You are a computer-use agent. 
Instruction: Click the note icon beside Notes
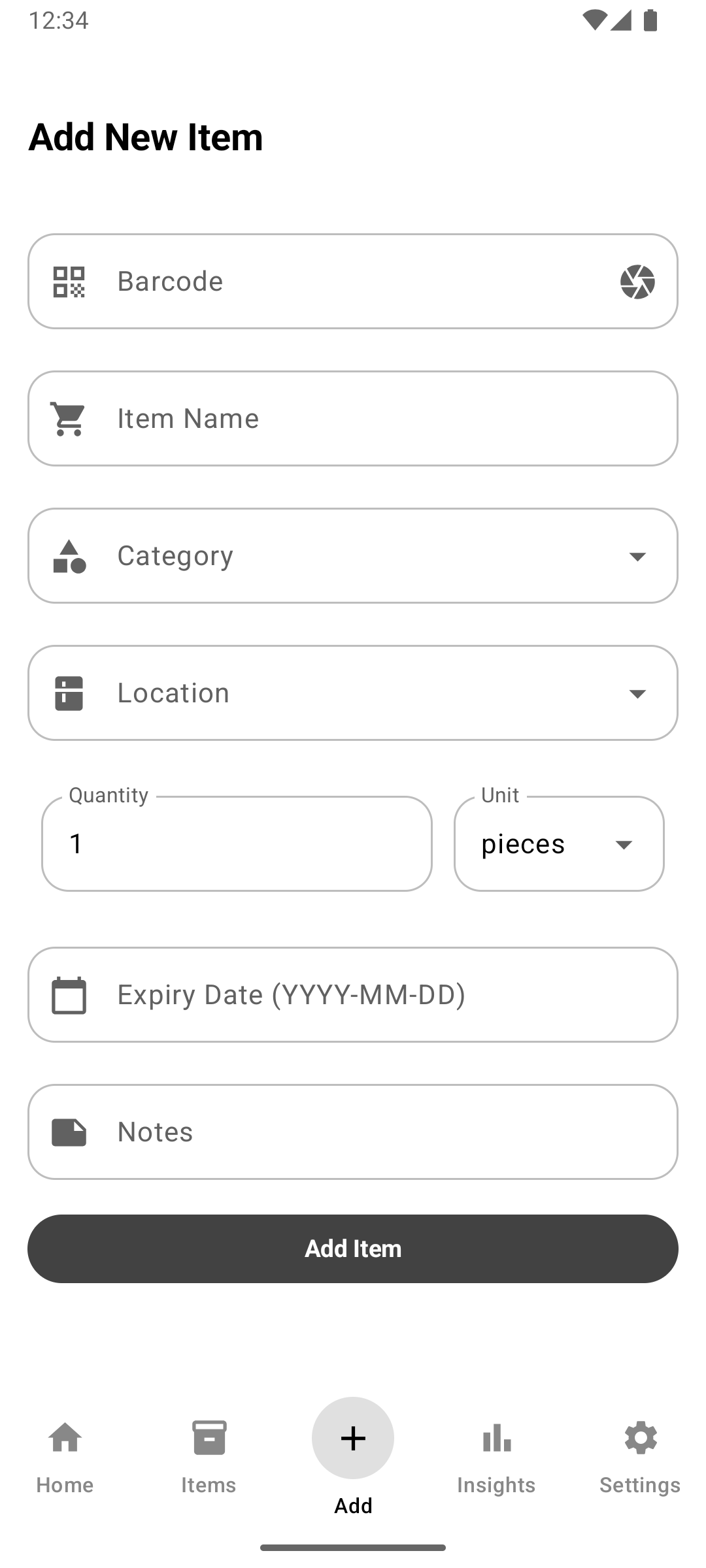click(x=68, y=1132)
